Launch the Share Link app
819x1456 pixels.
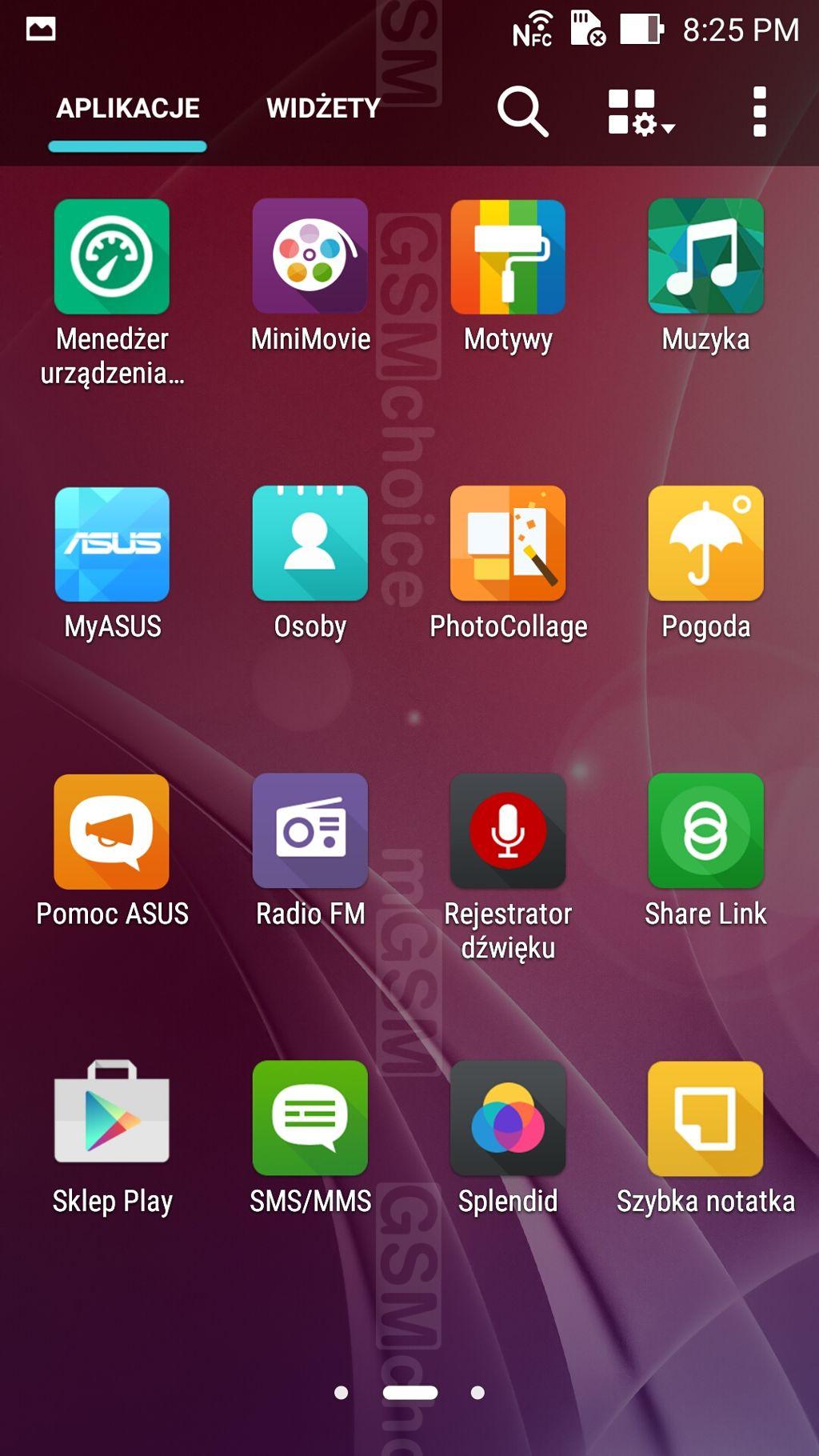click(x=705, y=831)
